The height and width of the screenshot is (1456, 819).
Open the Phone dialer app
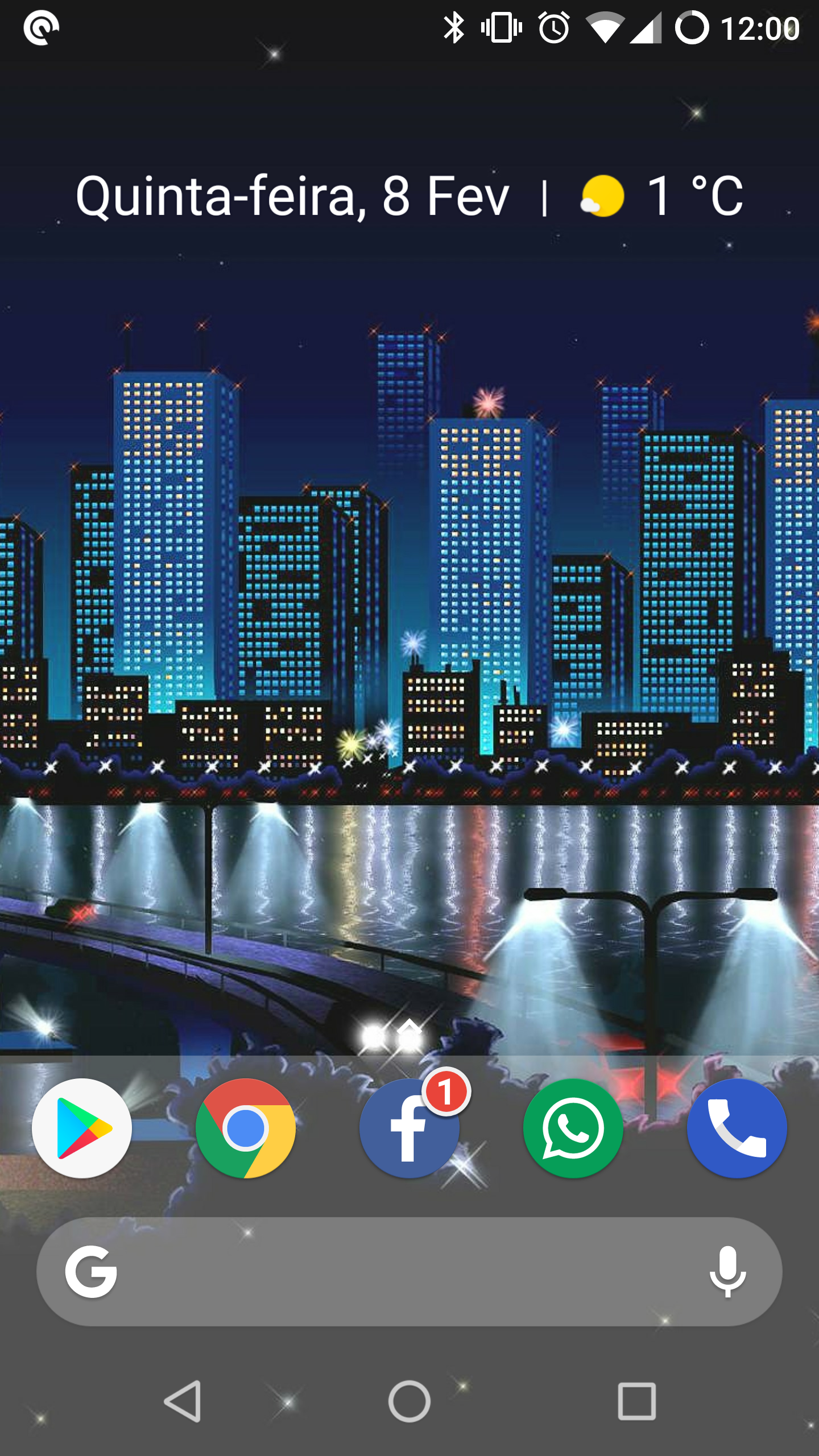coord(737,1128)
